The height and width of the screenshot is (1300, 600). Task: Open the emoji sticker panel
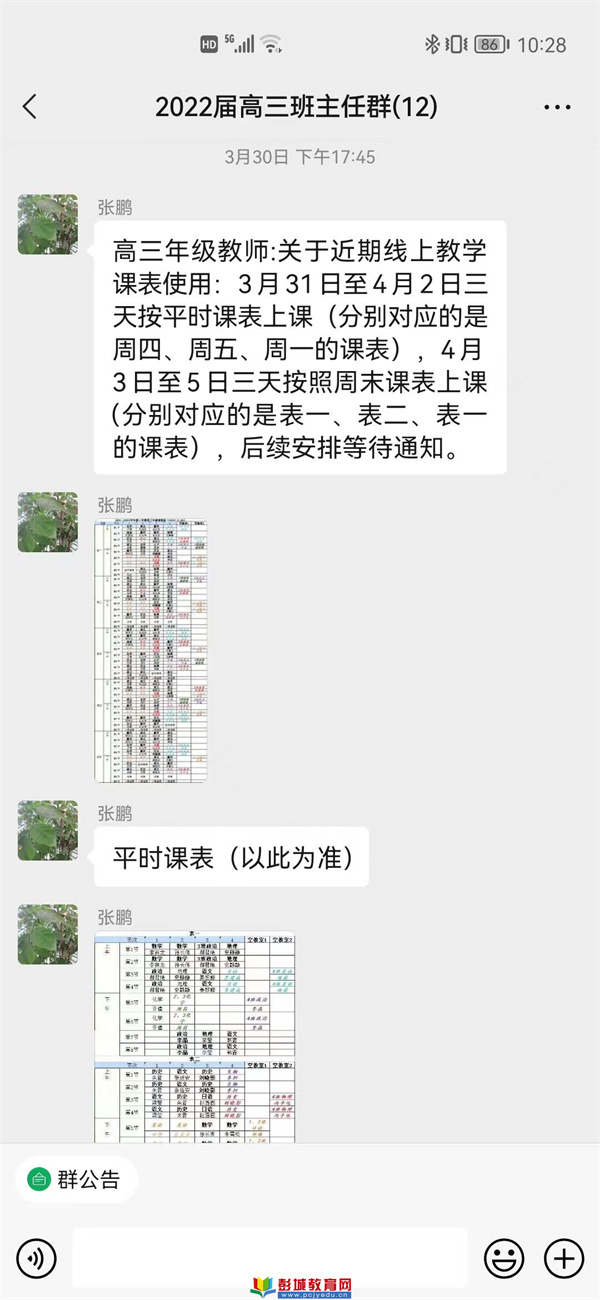[x=504, y=1257]
